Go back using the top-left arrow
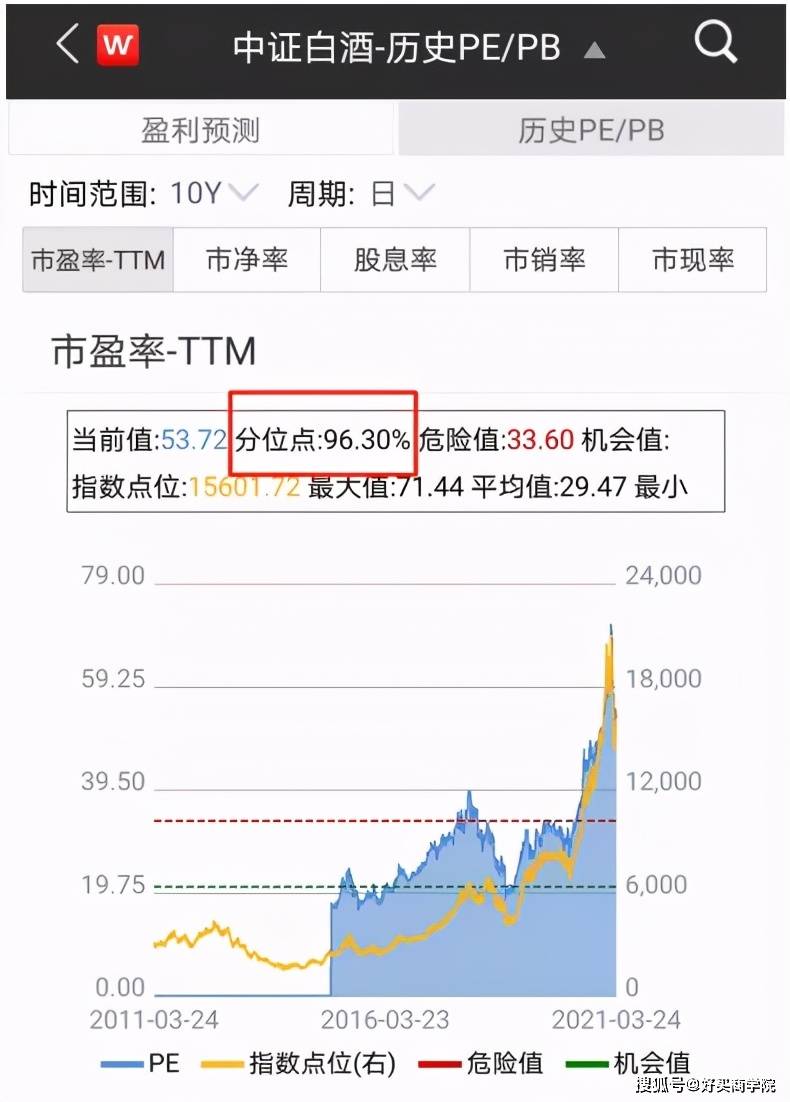The width and height of the screenshot is (790, 1102). pos(67,45)
